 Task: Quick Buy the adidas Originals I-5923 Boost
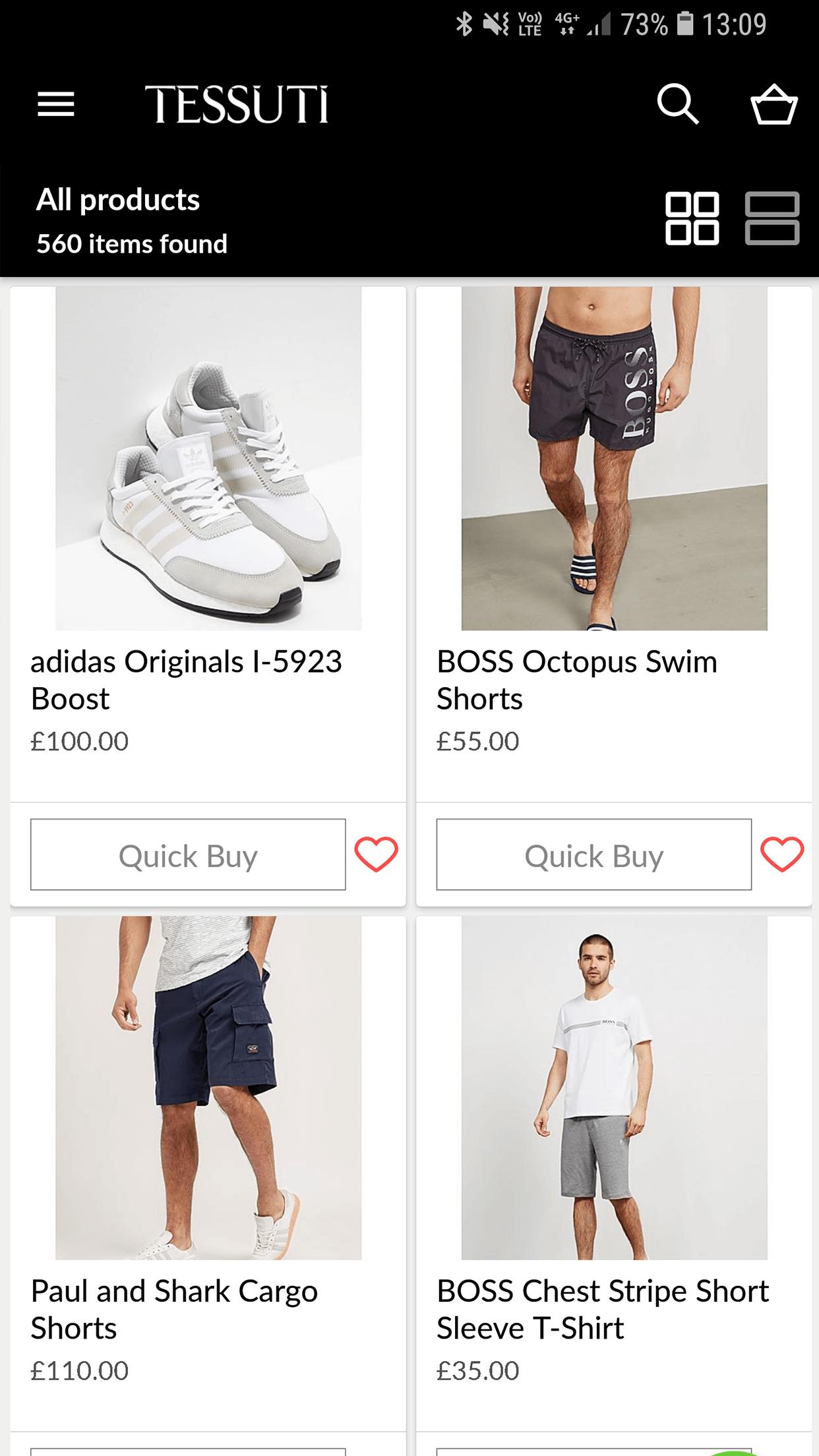(x=188, y=855)
